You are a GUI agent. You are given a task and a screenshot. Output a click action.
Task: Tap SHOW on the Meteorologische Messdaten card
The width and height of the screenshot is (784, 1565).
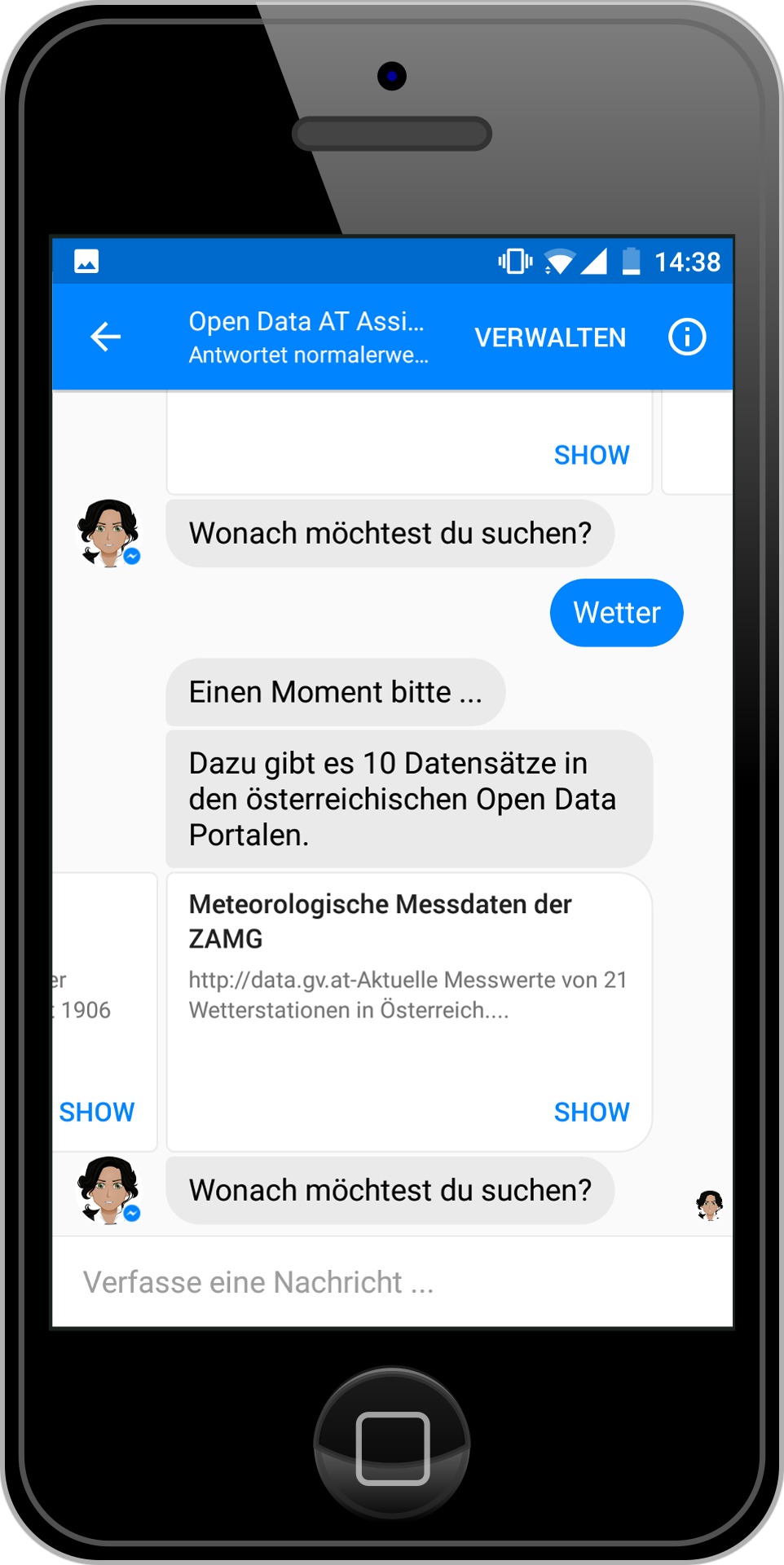click(592, 1112)
